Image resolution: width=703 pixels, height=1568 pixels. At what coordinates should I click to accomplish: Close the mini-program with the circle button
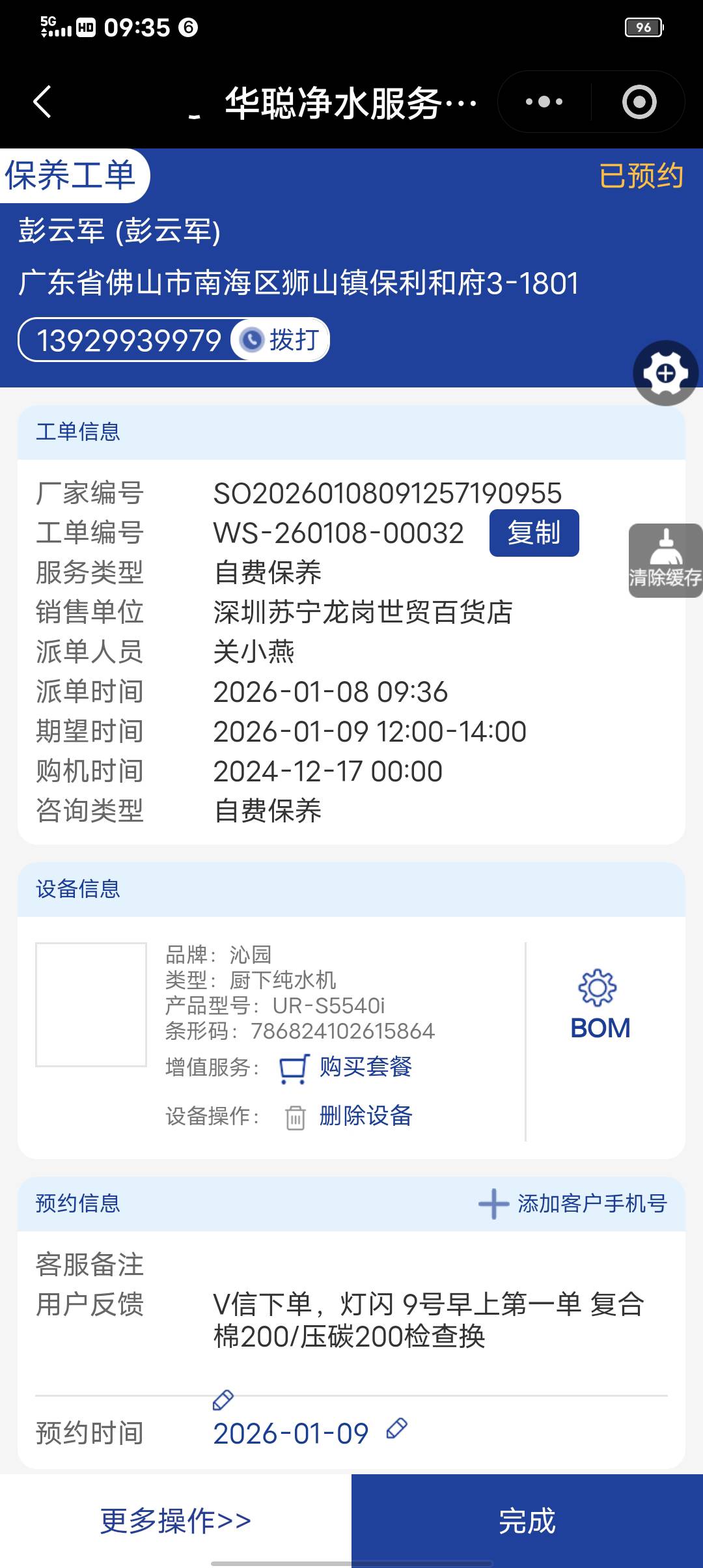click(639, 102)
